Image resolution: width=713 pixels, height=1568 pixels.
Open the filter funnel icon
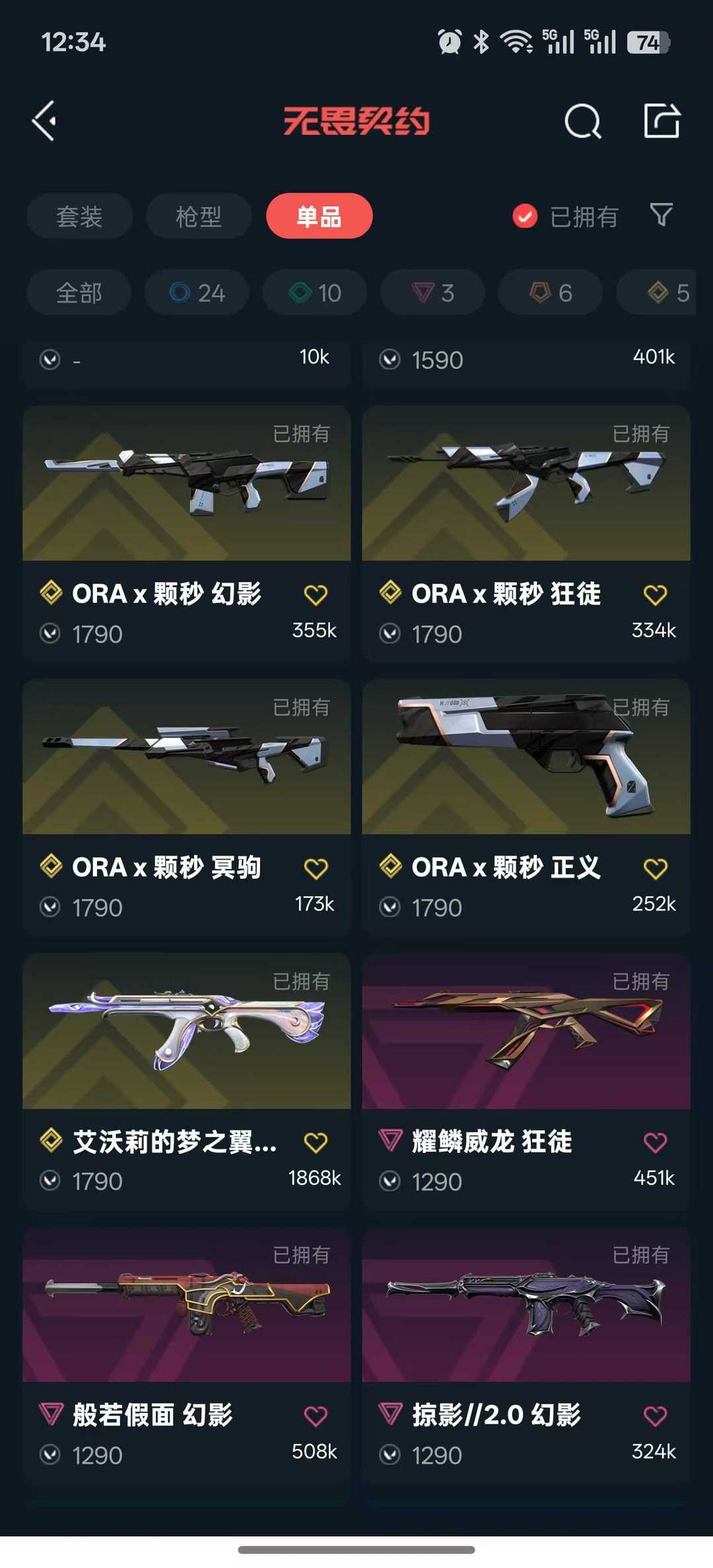coord(661,215)
